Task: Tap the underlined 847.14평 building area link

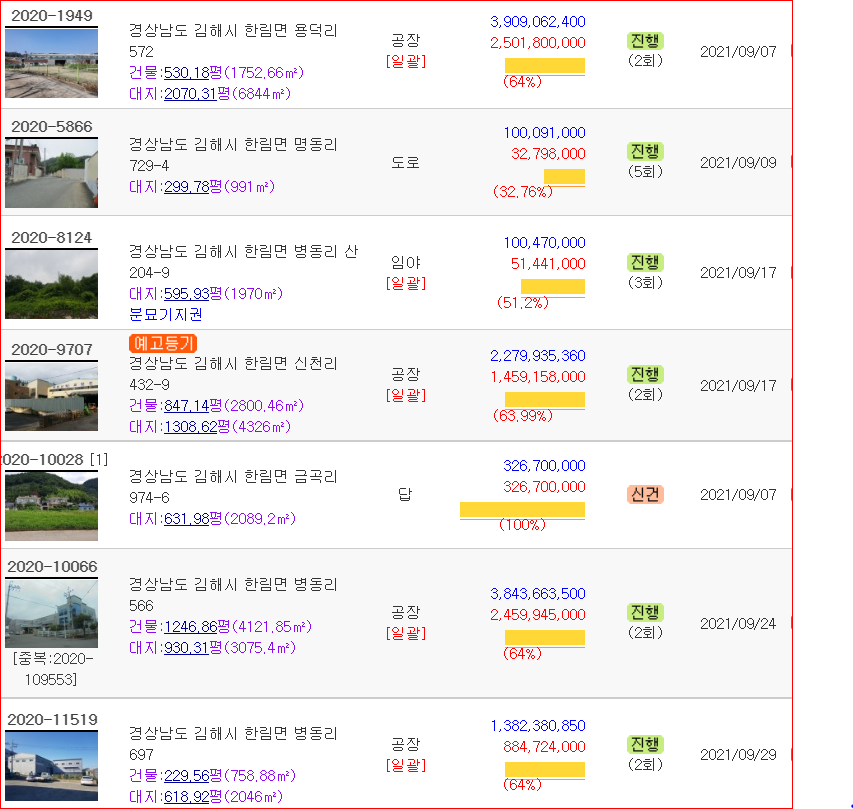Action: pos(186,406)
